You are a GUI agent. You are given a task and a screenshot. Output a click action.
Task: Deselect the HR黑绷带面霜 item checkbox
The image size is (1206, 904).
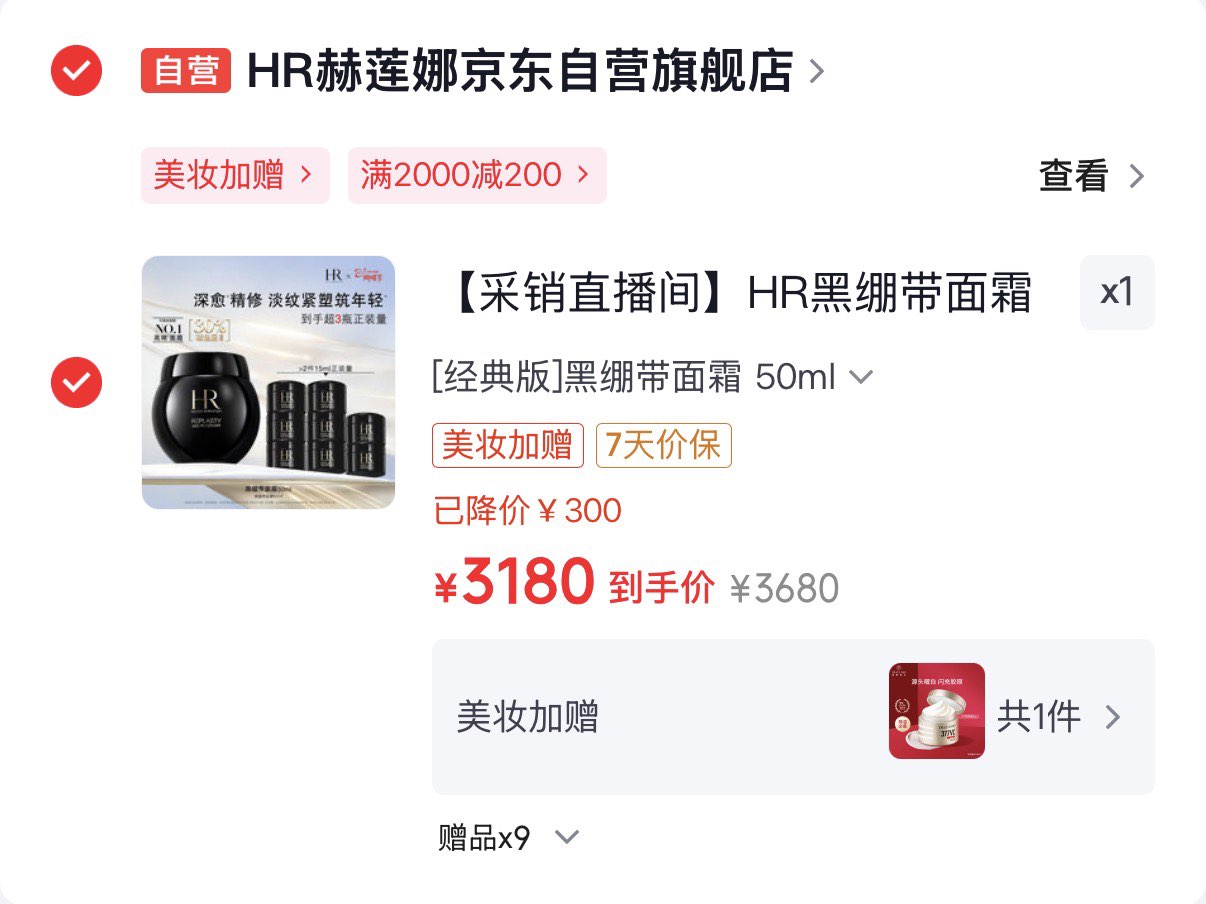click(76, 382)
